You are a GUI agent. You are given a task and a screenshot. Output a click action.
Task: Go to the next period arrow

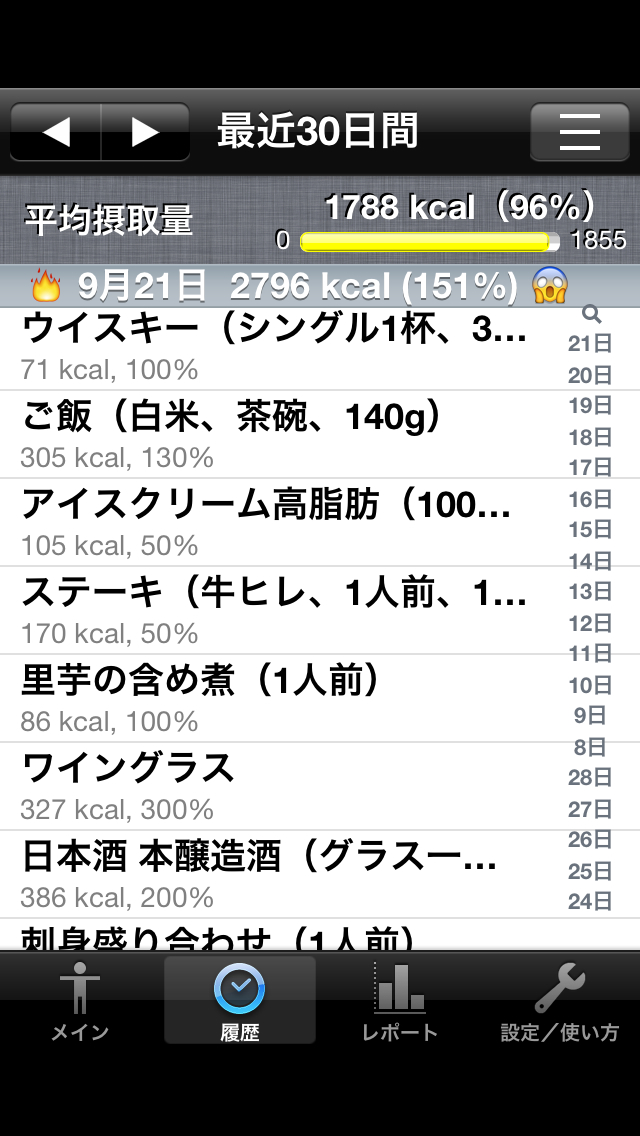point(145,132)
